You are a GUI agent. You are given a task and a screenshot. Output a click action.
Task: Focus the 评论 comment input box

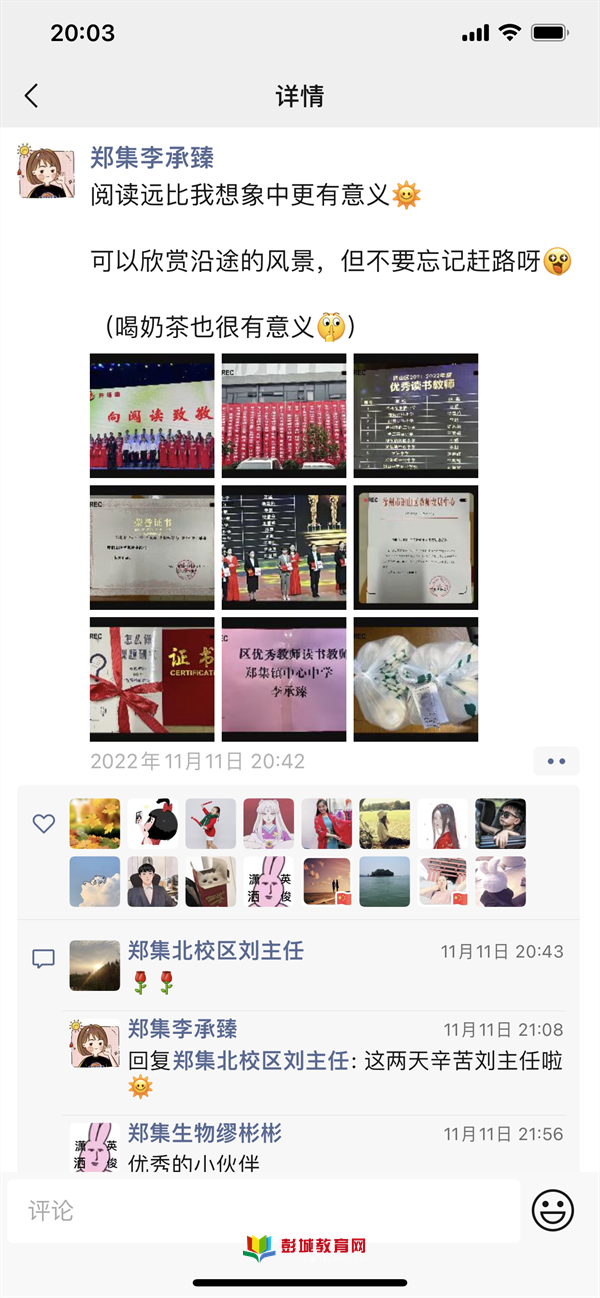263,1211
